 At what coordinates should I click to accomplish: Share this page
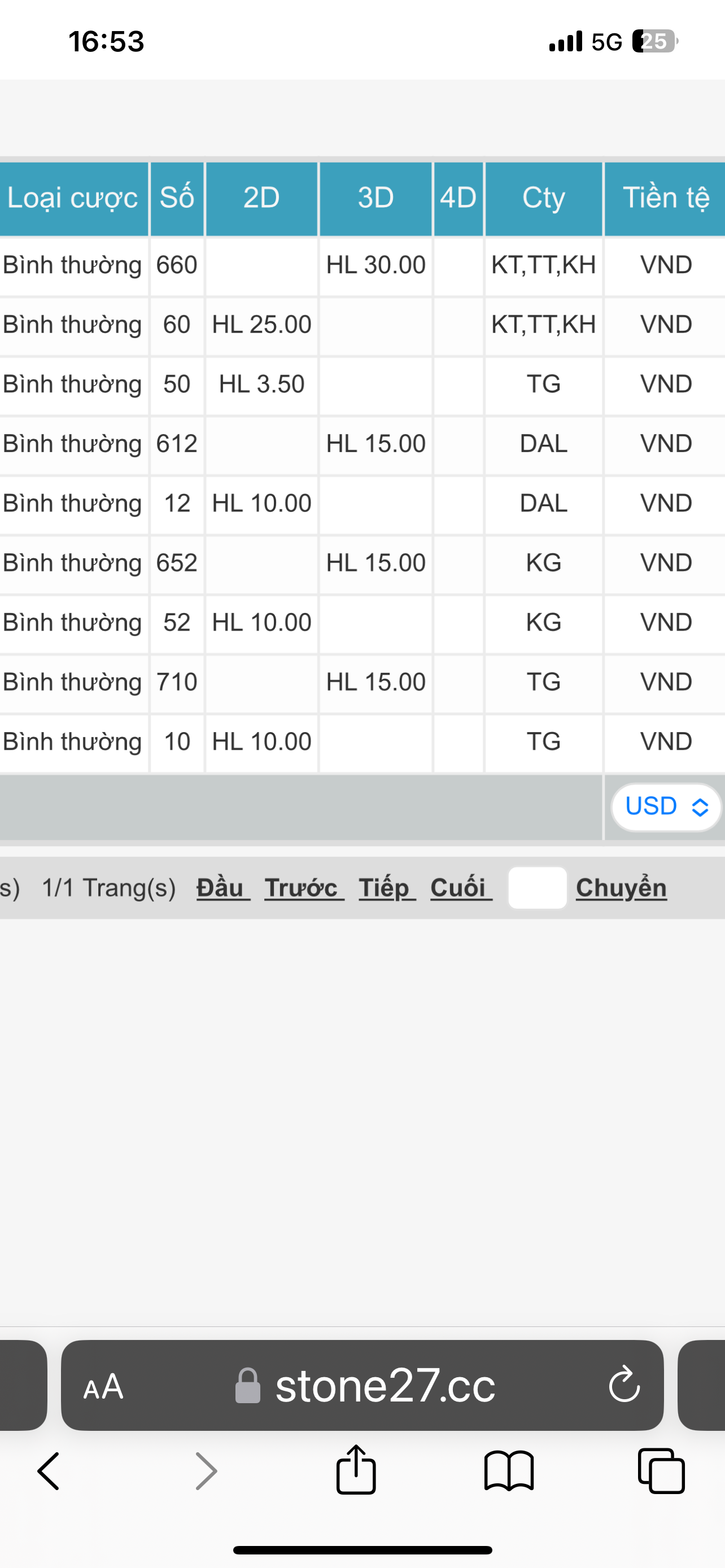click(x=356, y=1469)
